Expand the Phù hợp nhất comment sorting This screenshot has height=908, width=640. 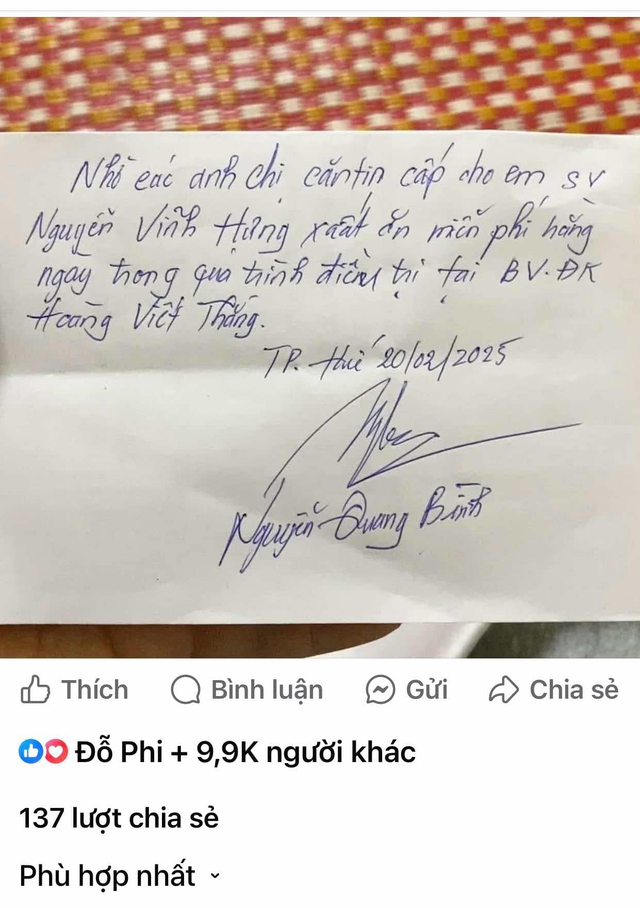point(119,877)
